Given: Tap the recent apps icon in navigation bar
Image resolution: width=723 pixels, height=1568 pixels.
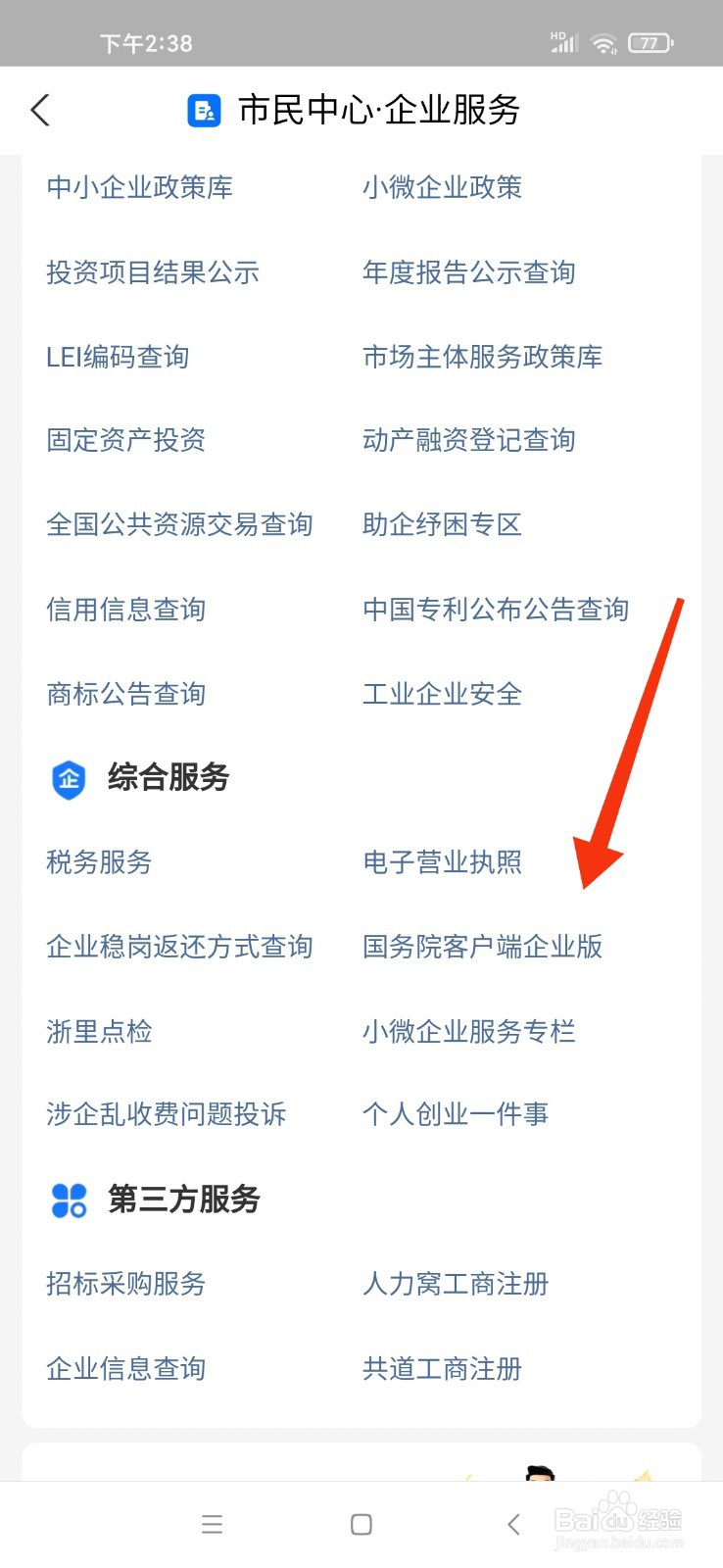Looking at the screenshot, I should pyautogui.click(x=212, y=1524).
